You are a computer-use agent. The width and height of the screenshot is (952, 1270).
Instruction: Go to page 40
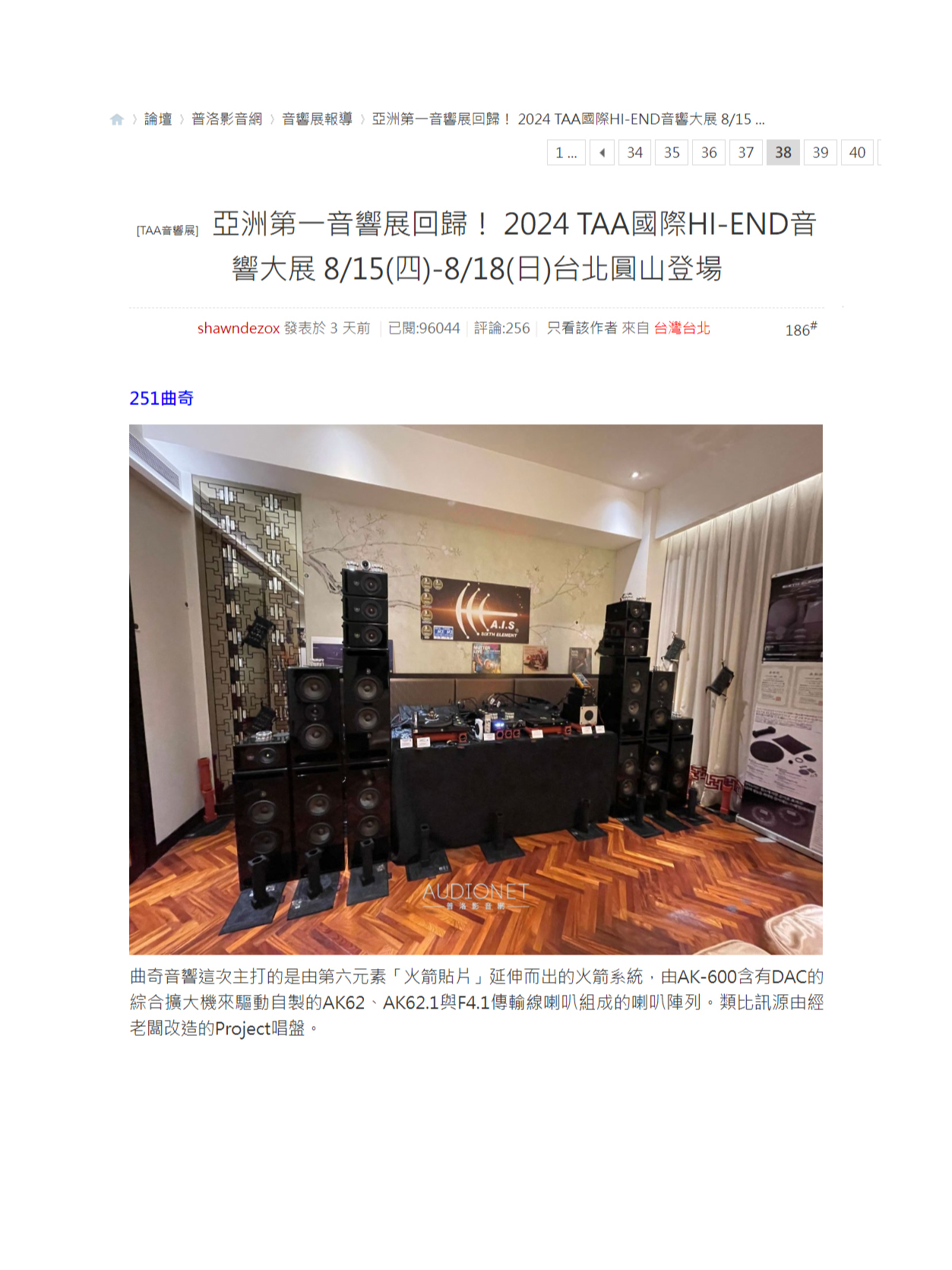857,153
